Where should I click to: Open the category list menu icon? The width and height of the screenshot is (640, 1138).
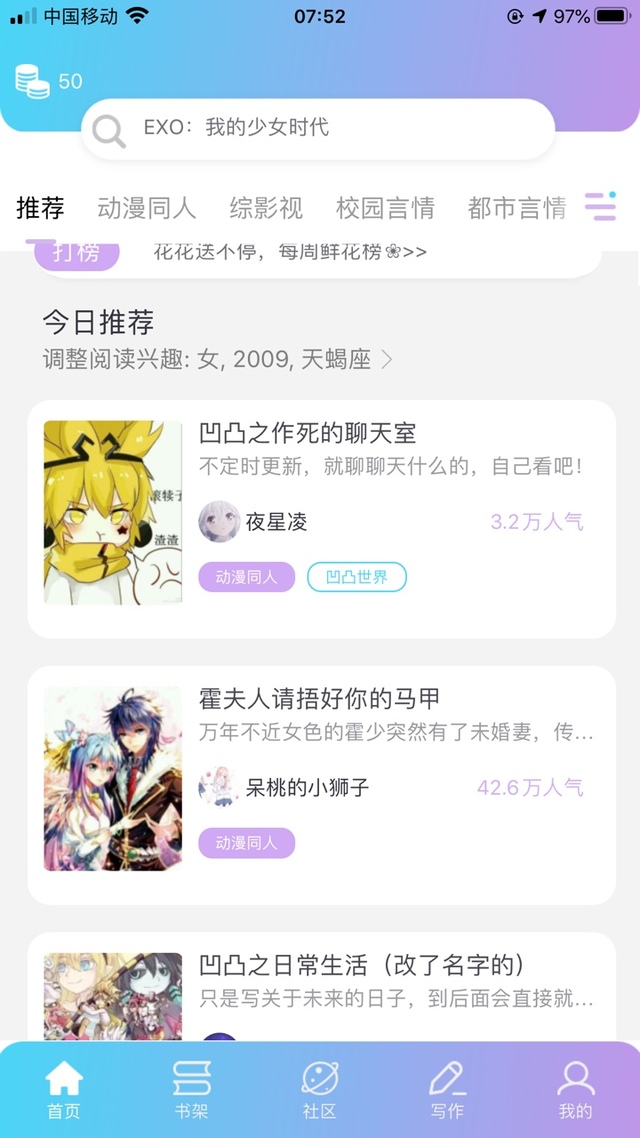[x=601, y=207]
